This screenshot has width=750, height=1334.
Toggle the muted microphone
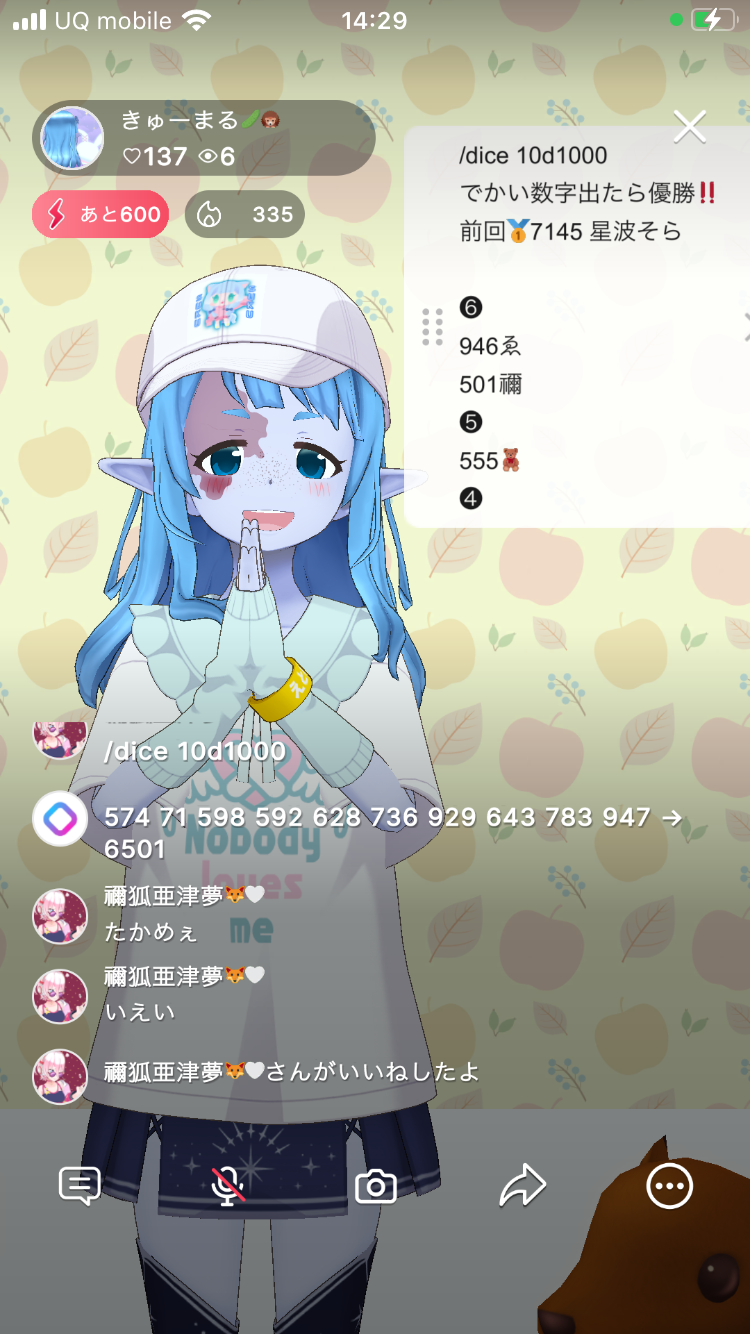point(228,1186)
